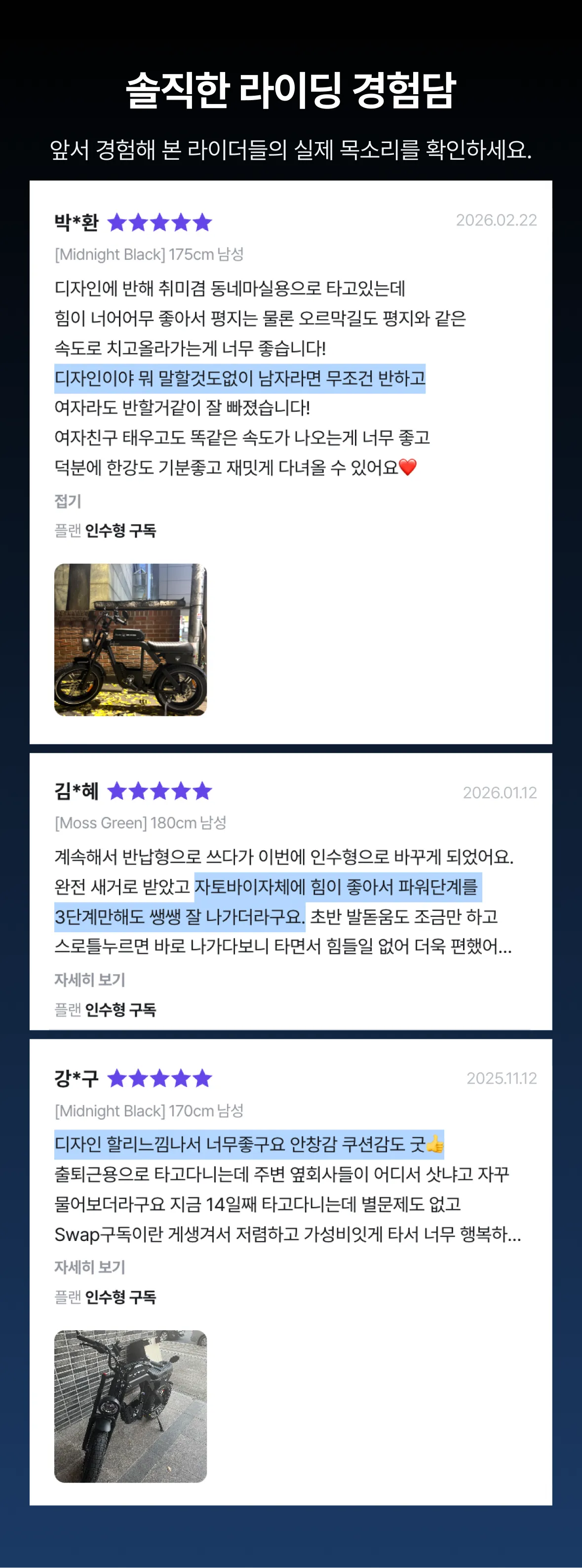Open the bike photo in 강*구's review

(x=130, y=1406)
